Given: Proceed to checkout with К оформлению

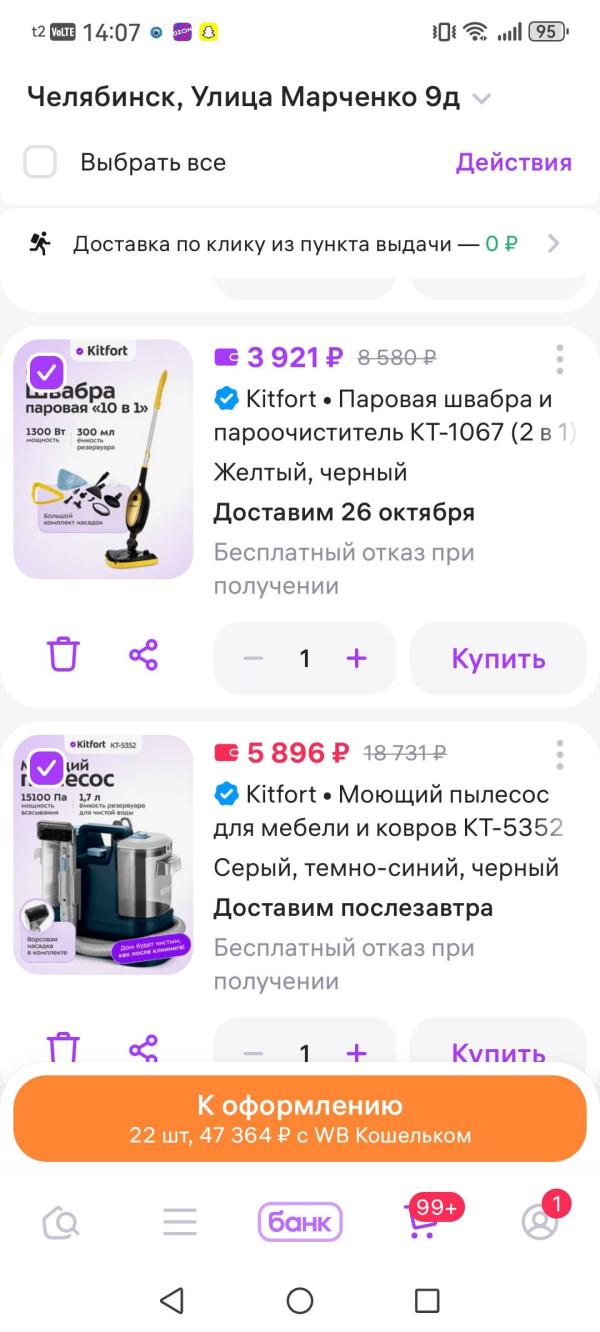Looking at the screenshot, I should coord(300,1118).
